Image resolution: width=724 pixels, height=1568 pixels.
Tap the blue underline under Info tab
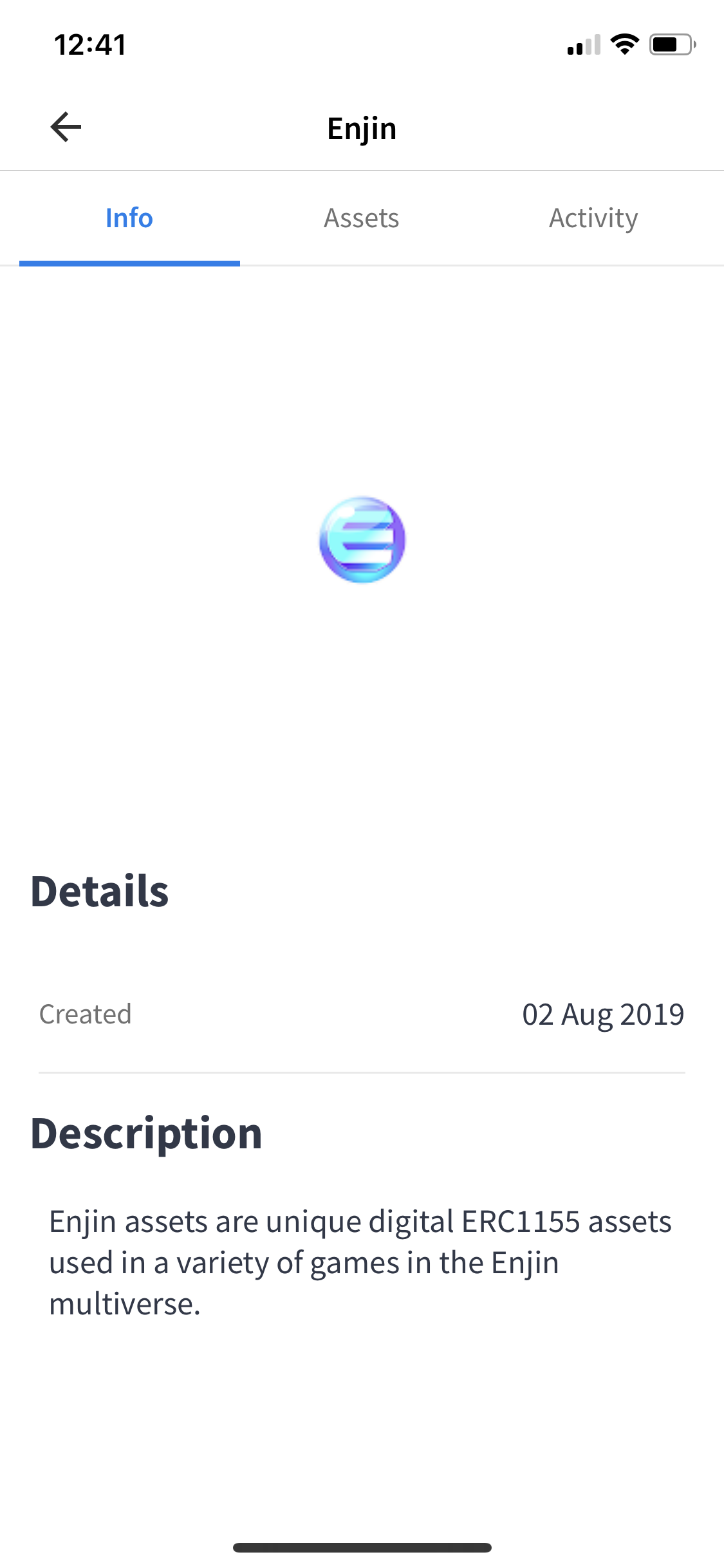point(129,263)
